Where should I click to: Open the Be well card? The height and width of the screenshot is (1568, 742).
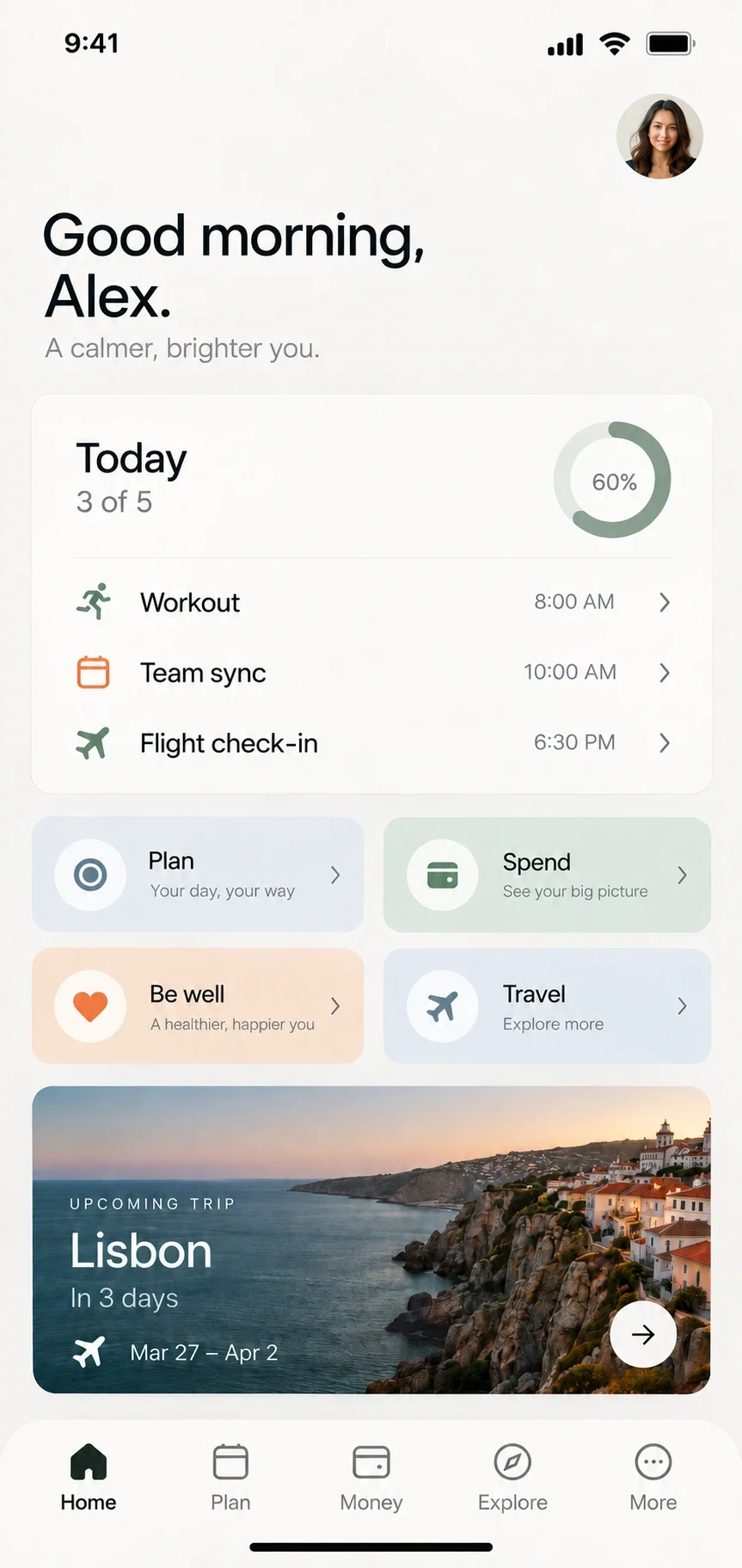tap(198, 1006)
